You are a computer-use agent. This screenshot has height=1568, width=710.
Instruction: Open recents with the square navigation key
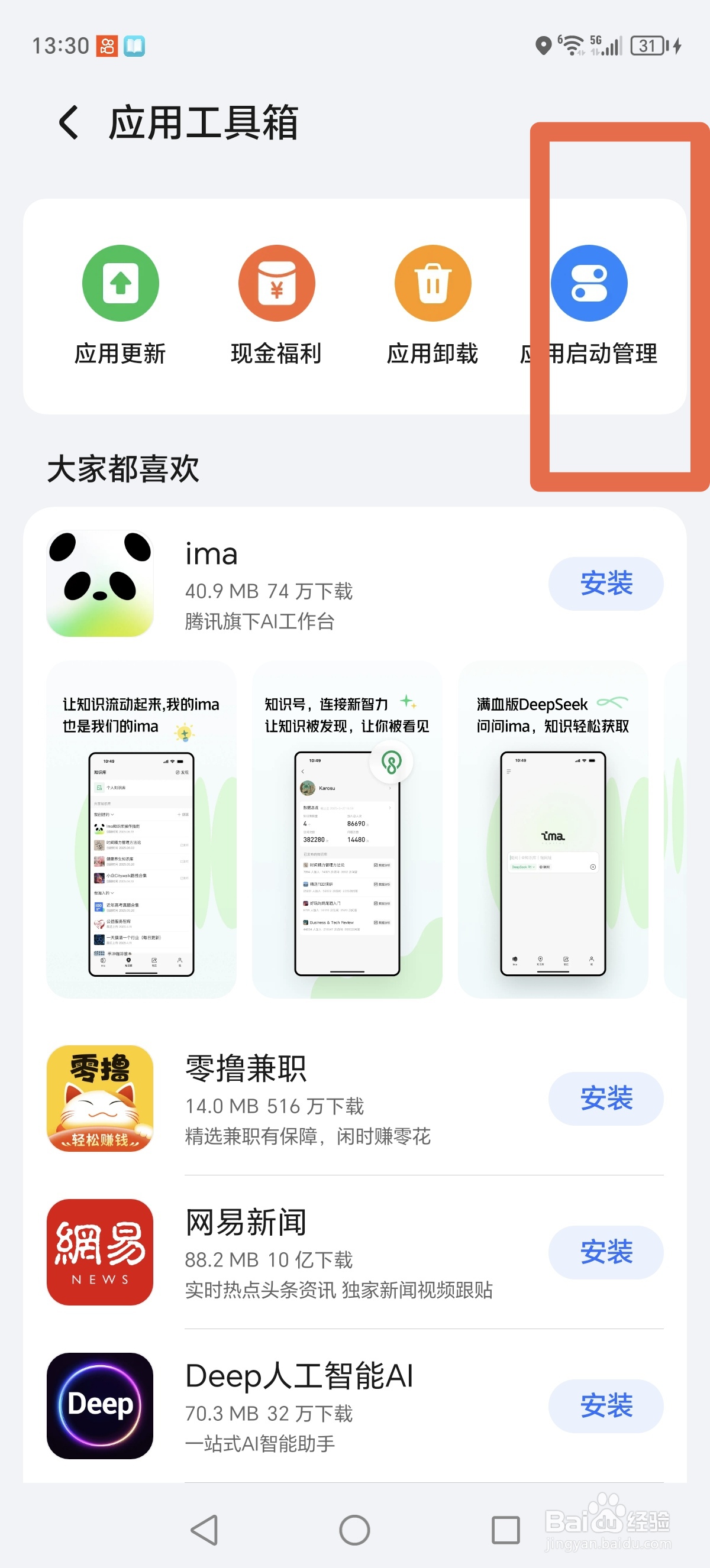coord(503,1529)
